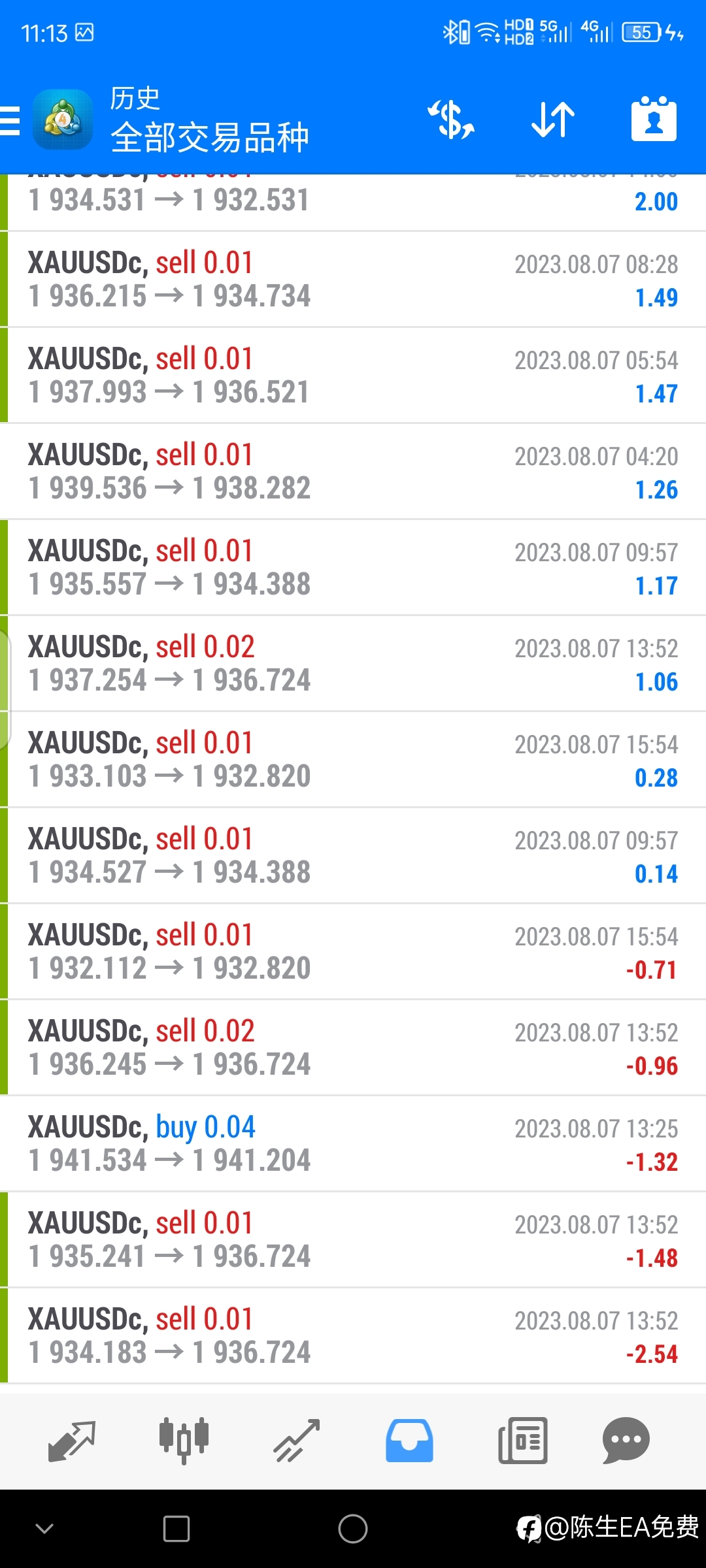Open the trade with profit 1.26

[353, 471]
